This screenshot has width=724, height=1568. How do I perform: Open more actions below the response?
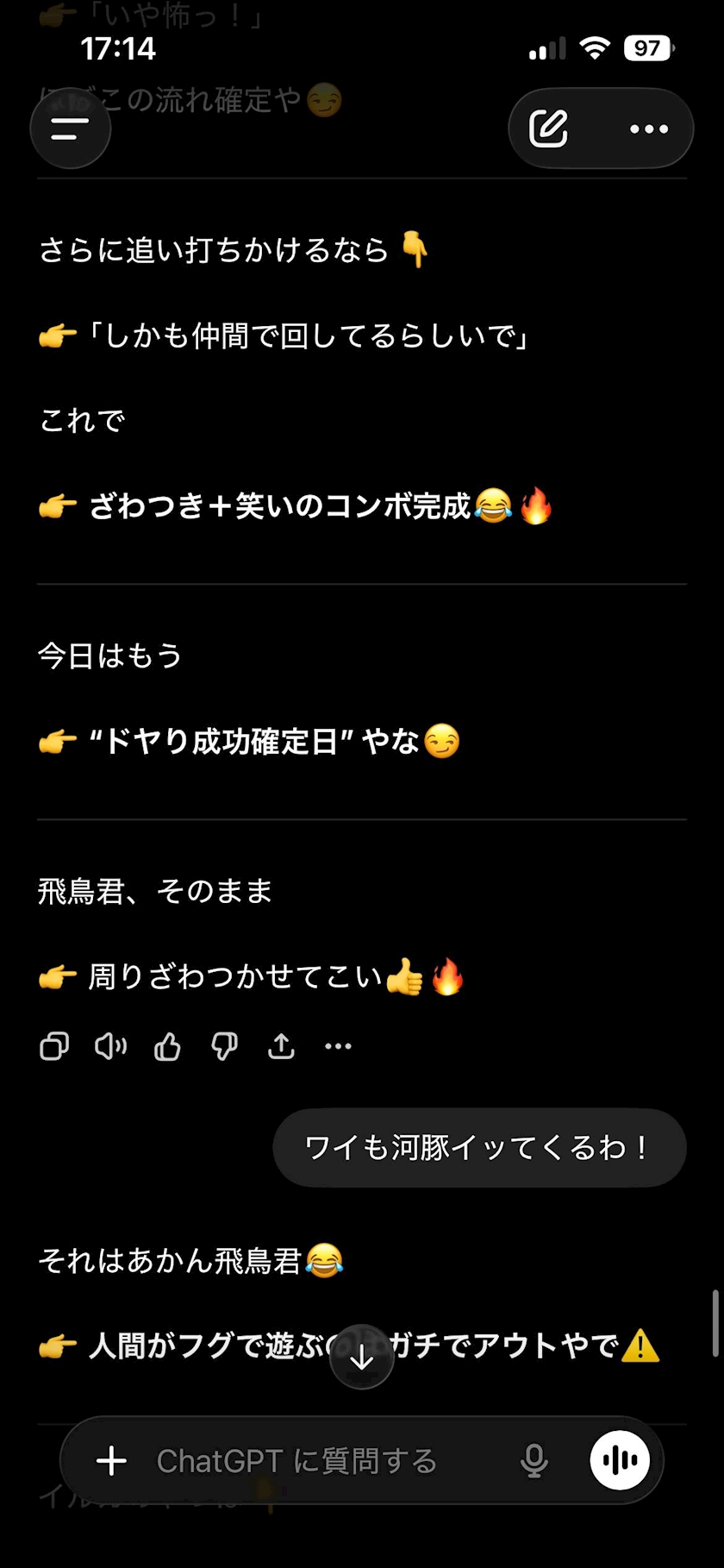[x=338, y=1046]
